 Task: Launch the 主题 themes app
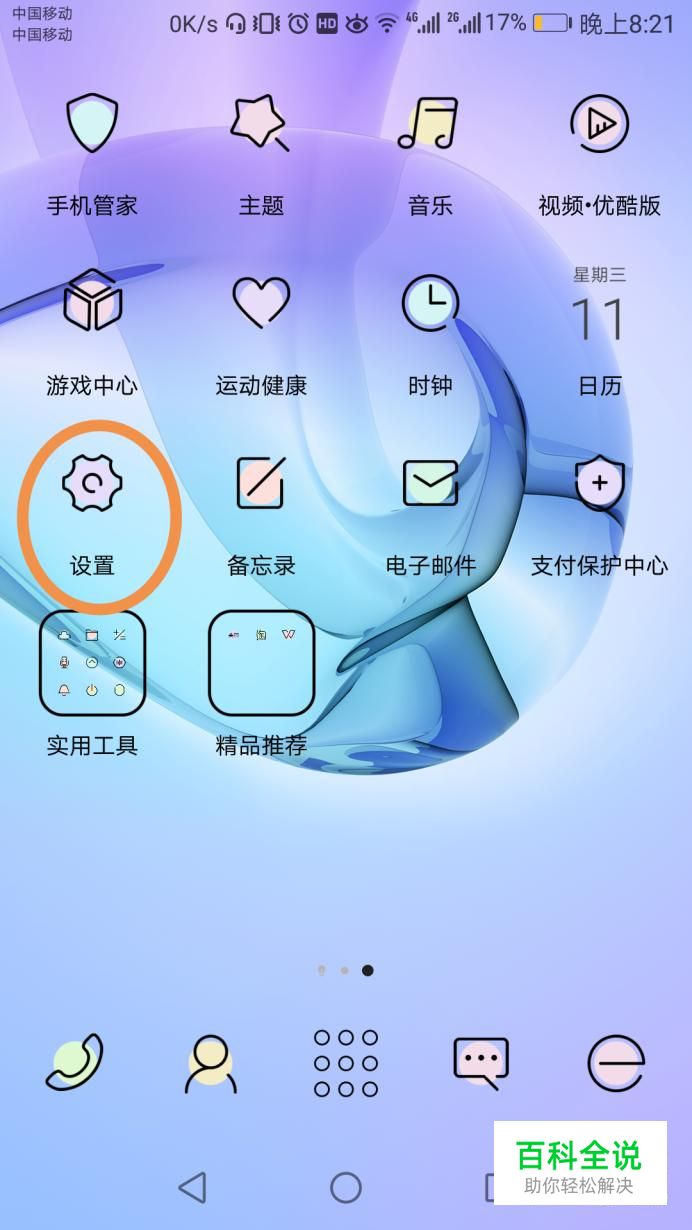[x=260, y=125]
